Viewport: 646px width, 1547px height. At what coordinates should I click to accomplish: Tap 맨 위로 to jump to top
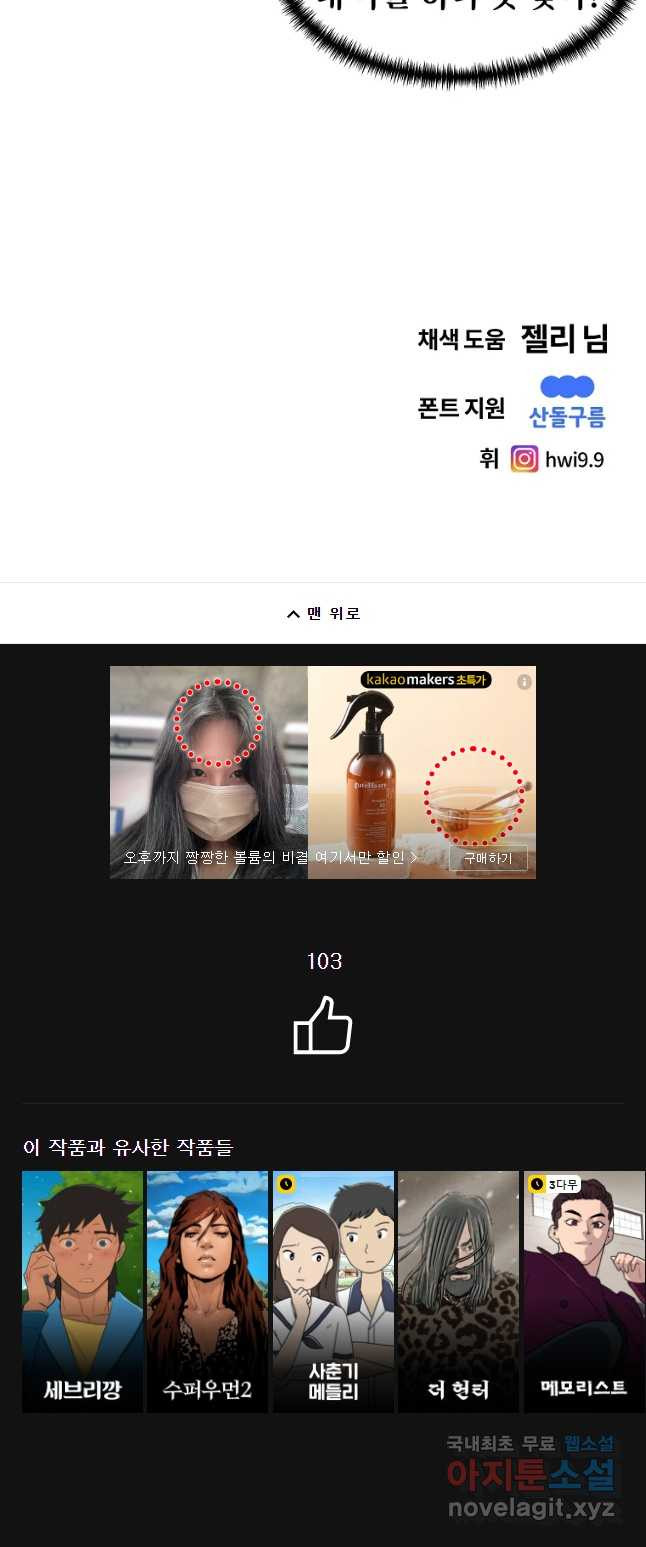point(323,613)
